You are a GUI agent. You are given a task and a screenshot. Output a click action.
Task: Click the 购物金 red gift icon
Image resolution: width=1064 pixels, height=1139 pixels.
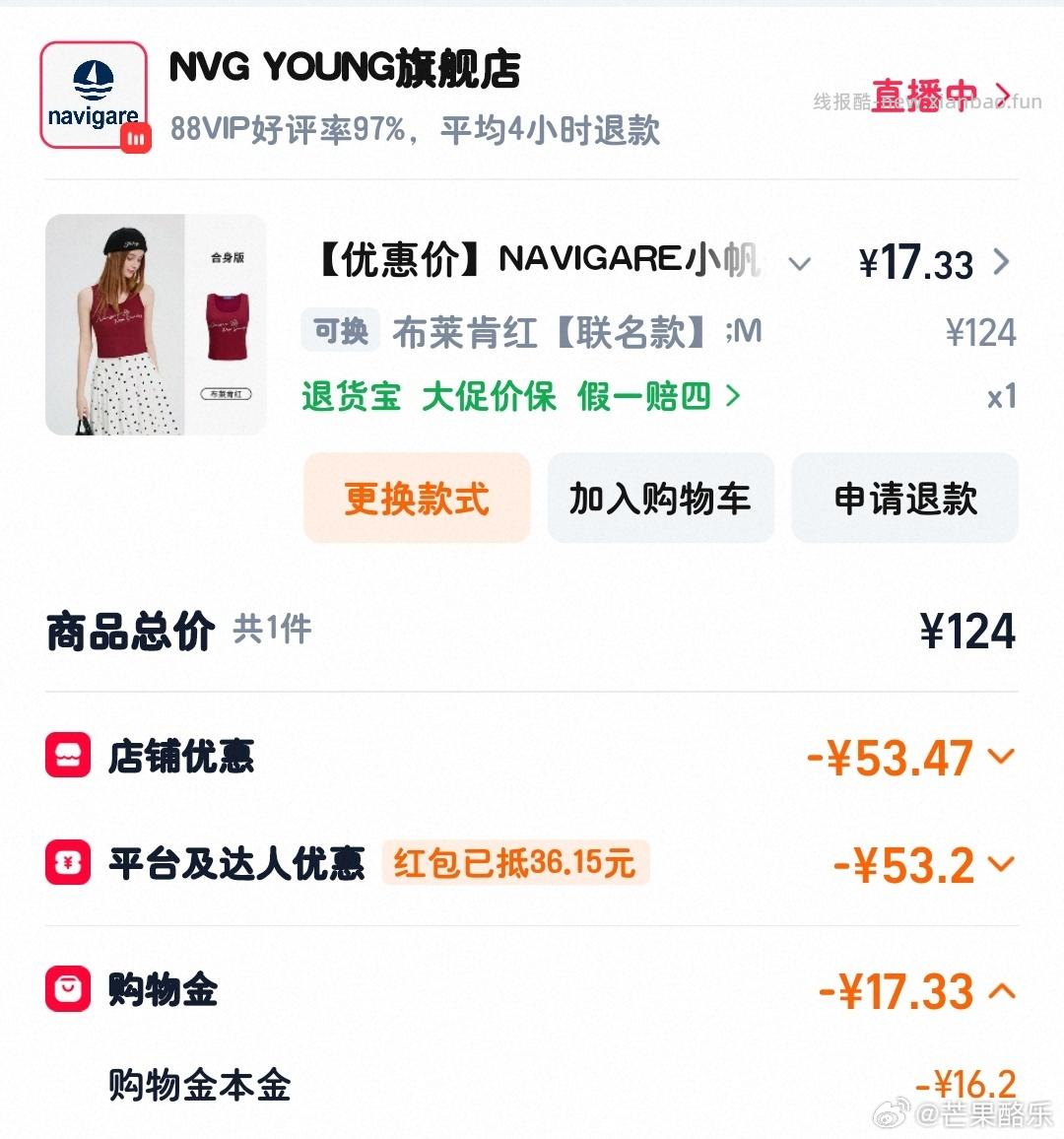pyautogui.click(x=67, y=991)
